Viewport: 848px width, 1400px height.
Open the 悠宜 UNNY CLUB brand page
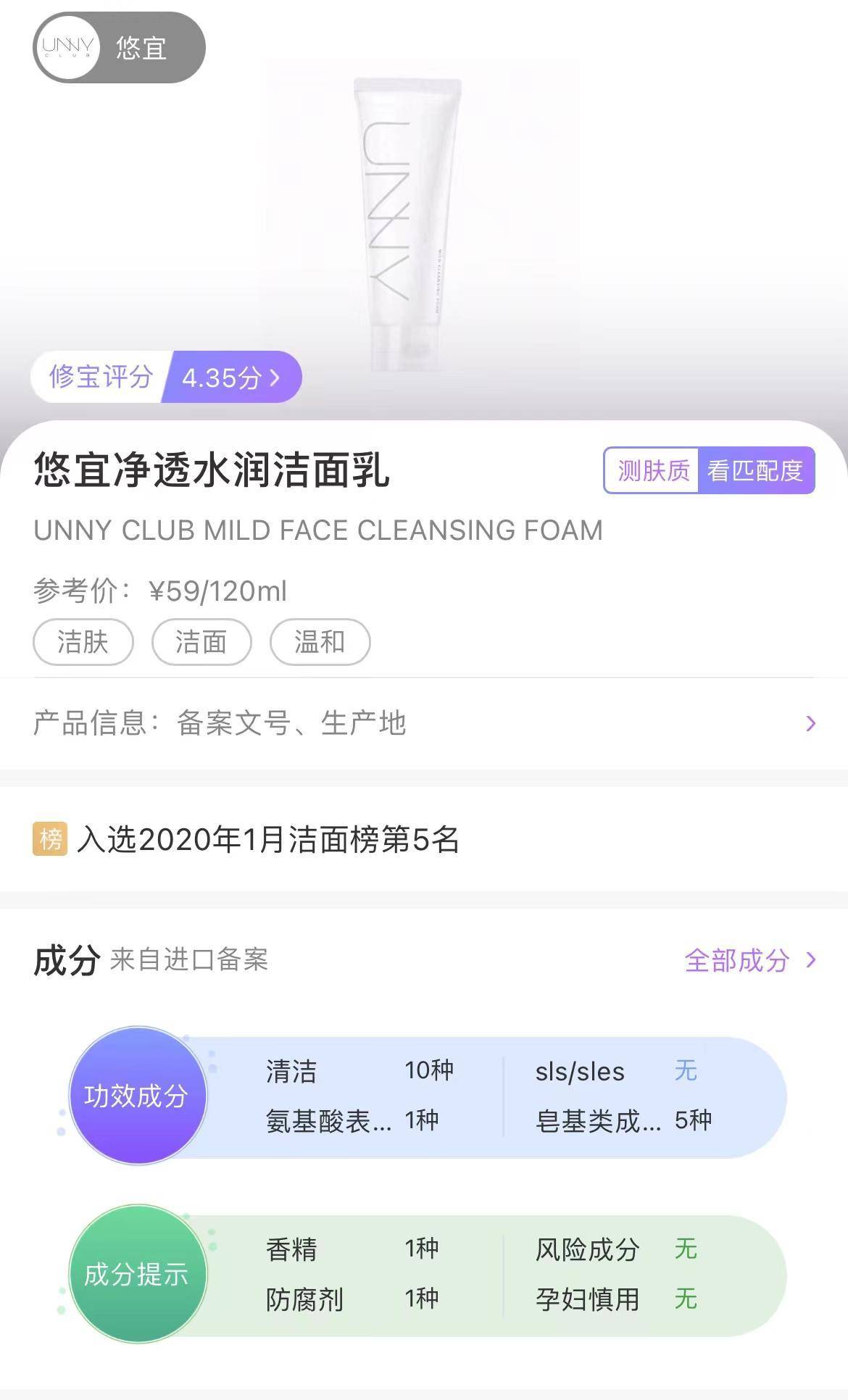point(120,48)
